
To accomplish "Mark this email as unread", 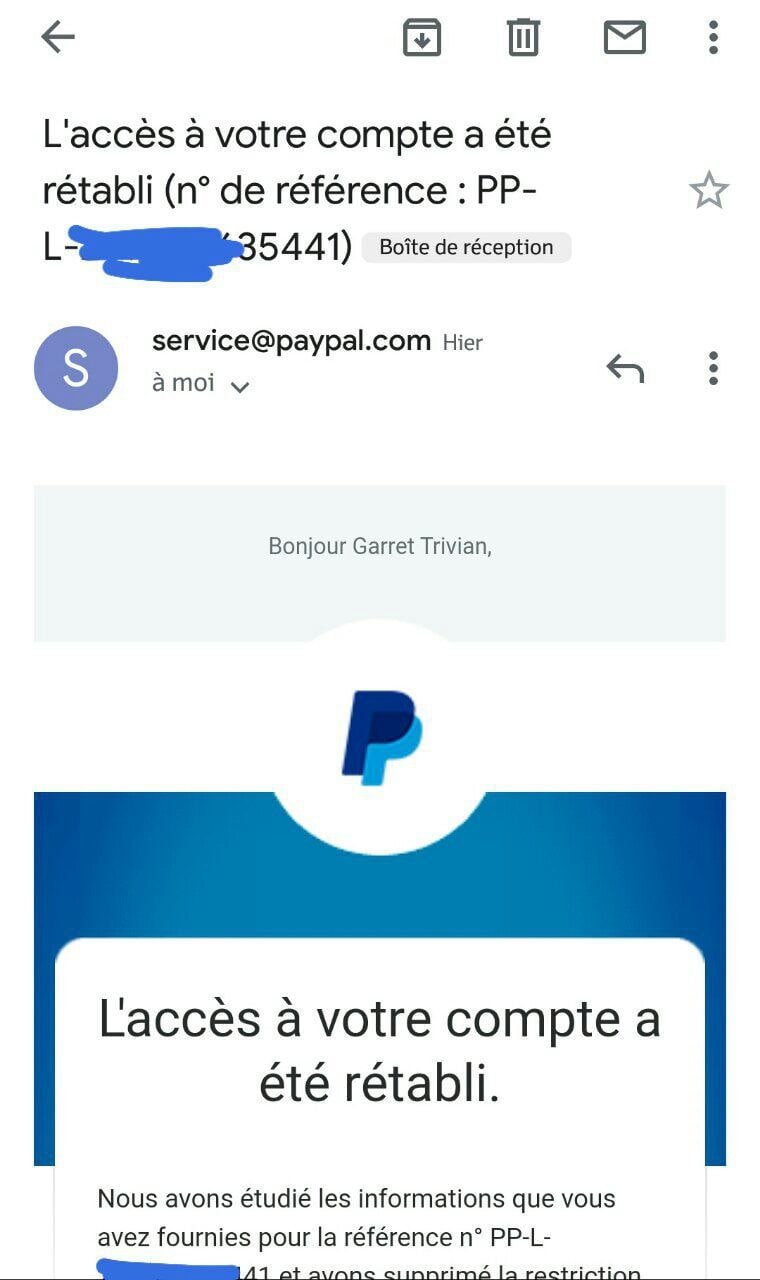I will [x=625, y=38].
